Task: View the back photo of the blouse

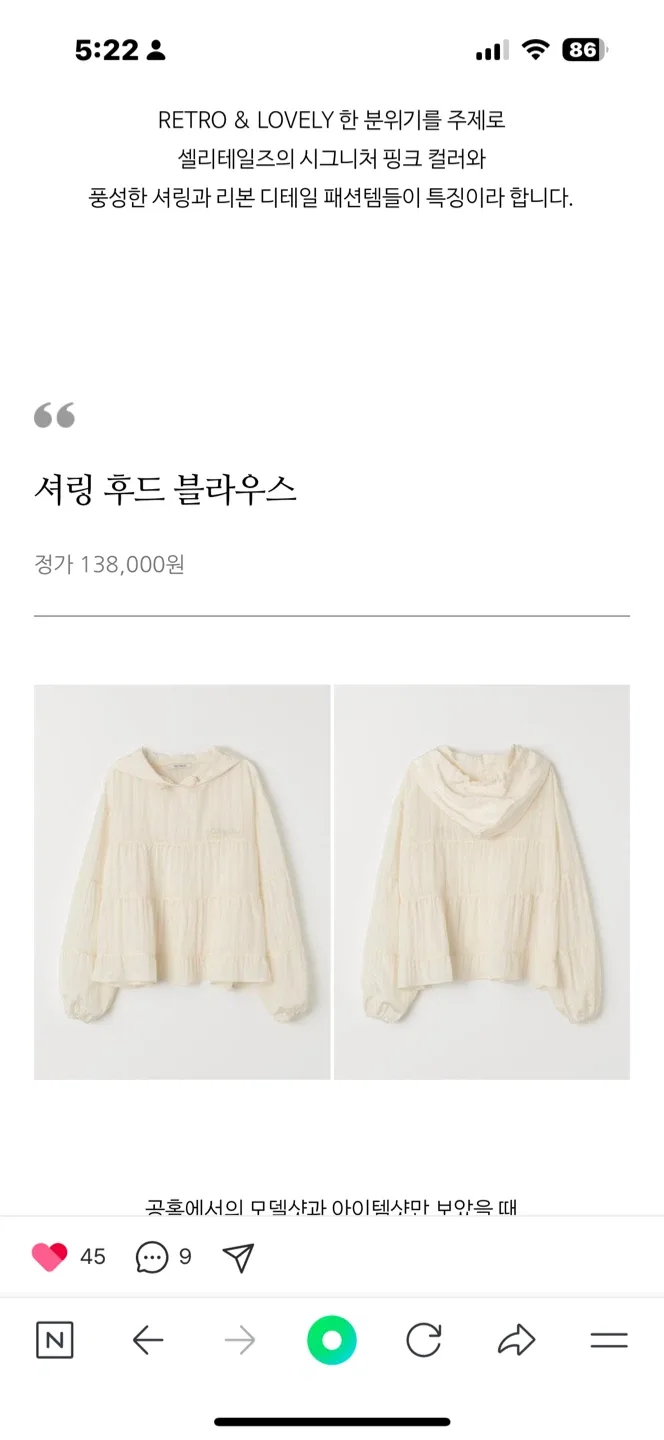Action: tap(482, 882)
